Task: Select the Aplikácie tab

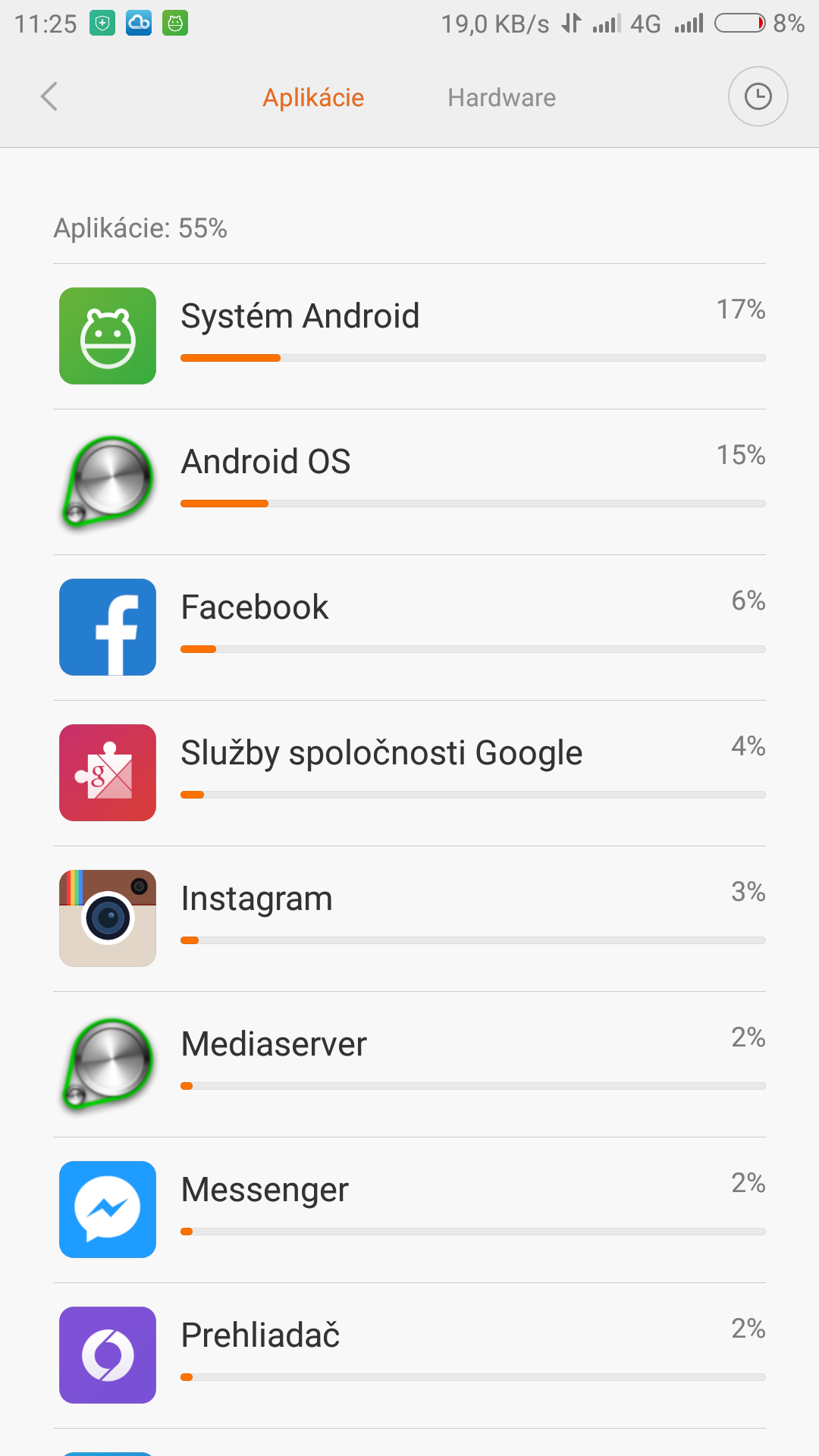Action: 313,98
